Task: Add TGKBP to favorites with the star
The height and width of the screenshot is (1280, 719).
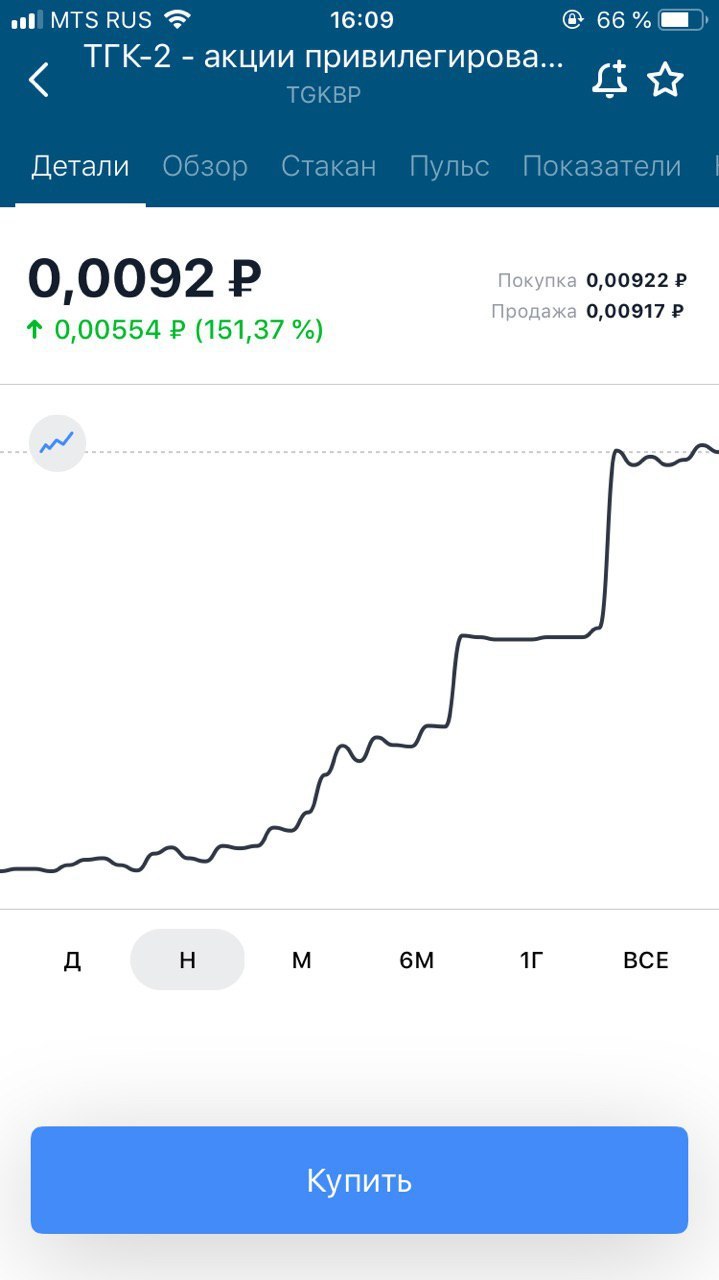Action: pyautogui.click(x=665, y=79)
